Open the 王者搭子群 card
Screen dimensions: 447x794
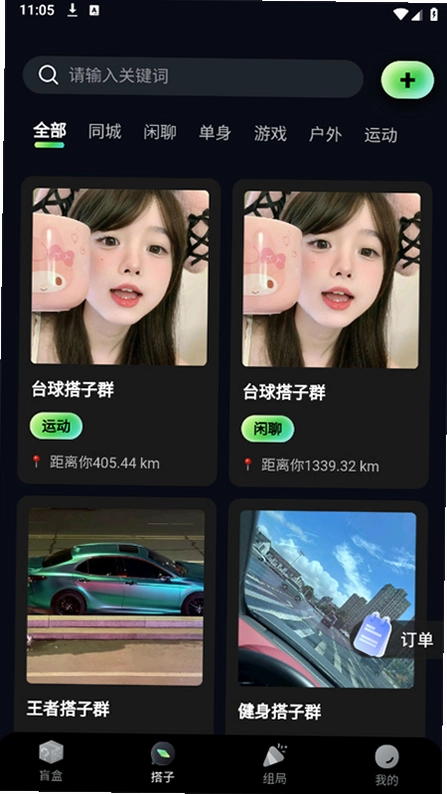click(116, 615)
